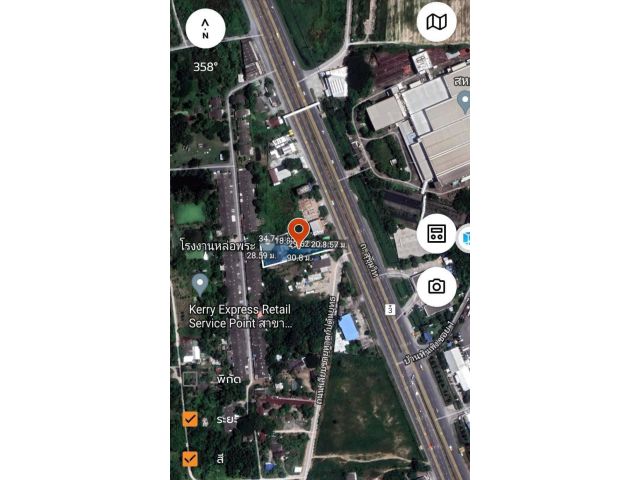Tap the camera button
The height and width of the screenshot is (480, 640).
[436, 287]
